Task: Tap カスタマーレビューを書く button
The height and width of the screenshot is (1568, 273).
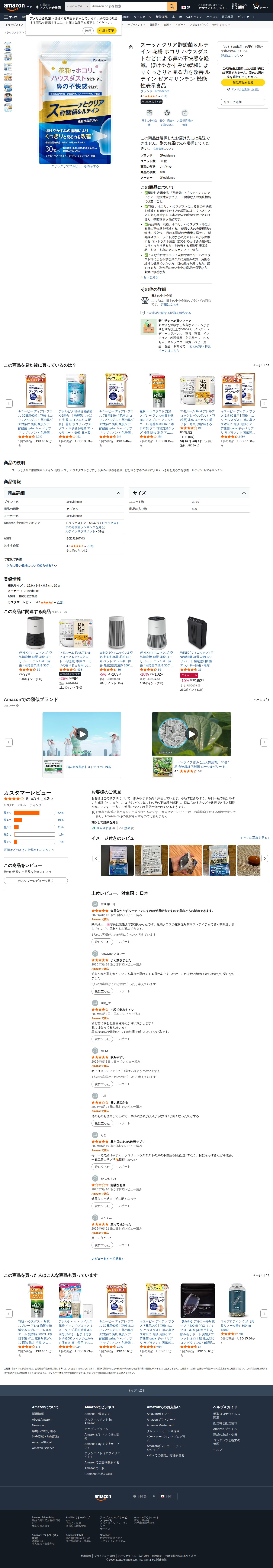Action: (35, 880)
